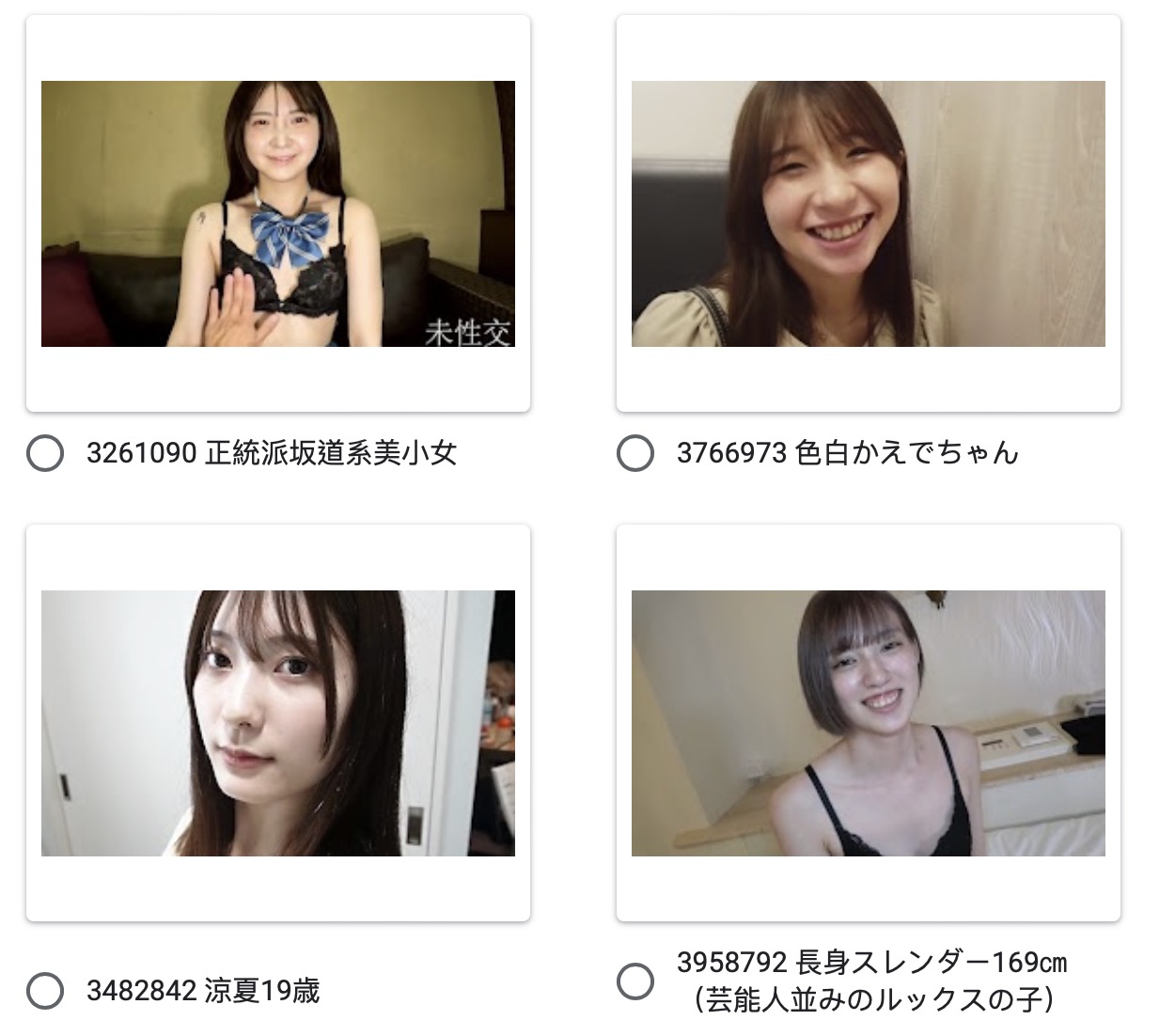
Task: Select the radio option numbered 3261090
Action: pyautogui.click(x=45, y=453)
